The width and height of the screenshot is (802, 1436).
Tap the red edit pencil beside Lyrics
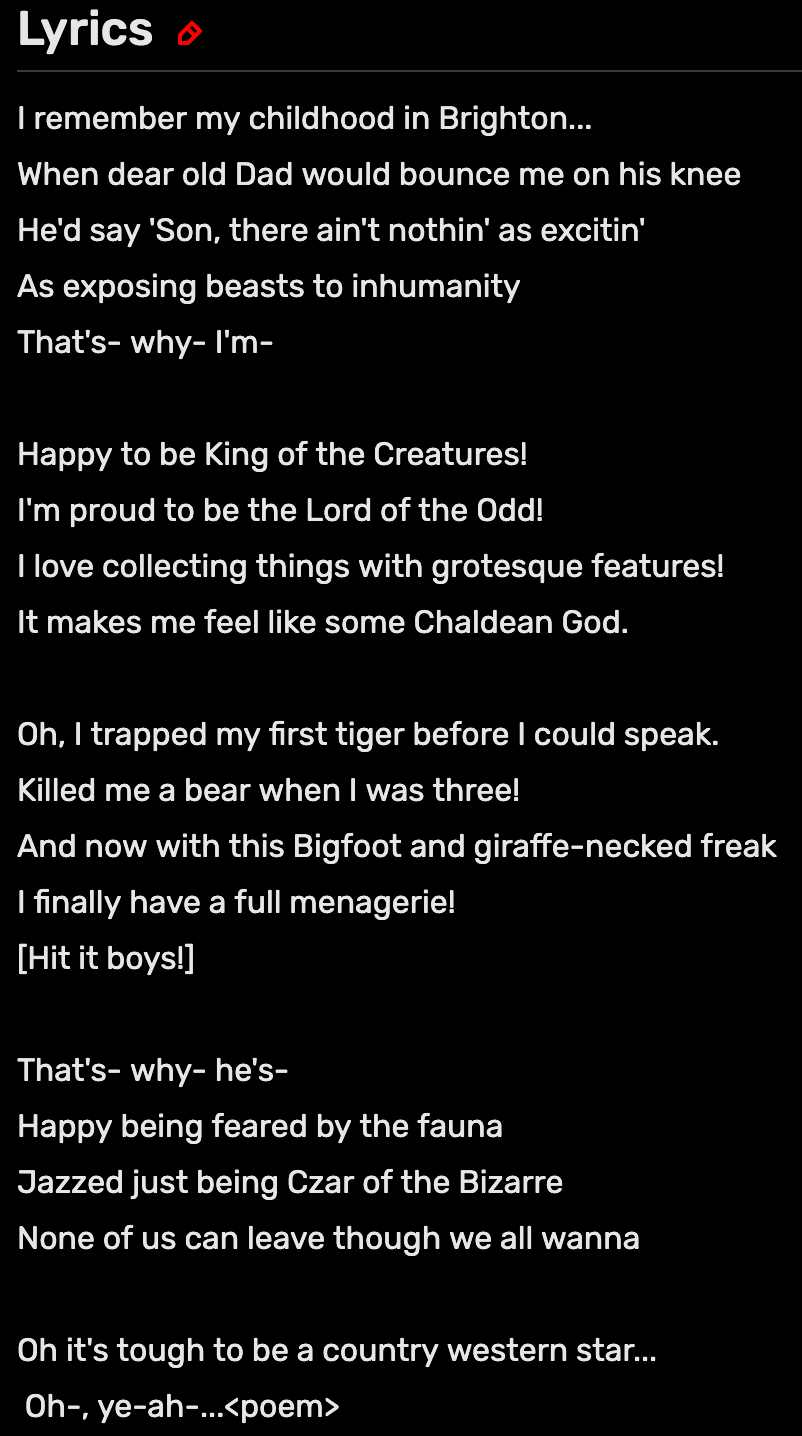coord(189,34)
